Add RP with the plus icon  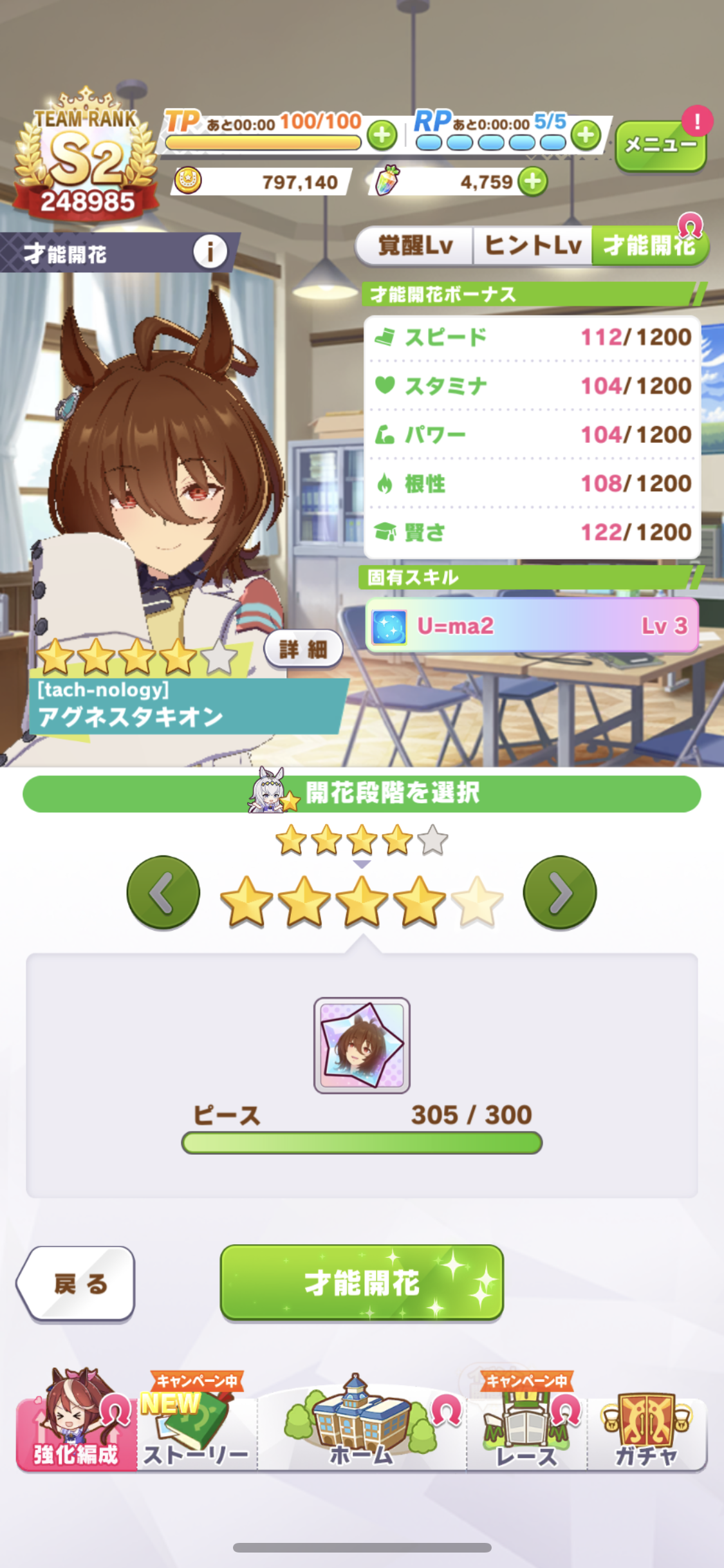[x=586, y=135]
